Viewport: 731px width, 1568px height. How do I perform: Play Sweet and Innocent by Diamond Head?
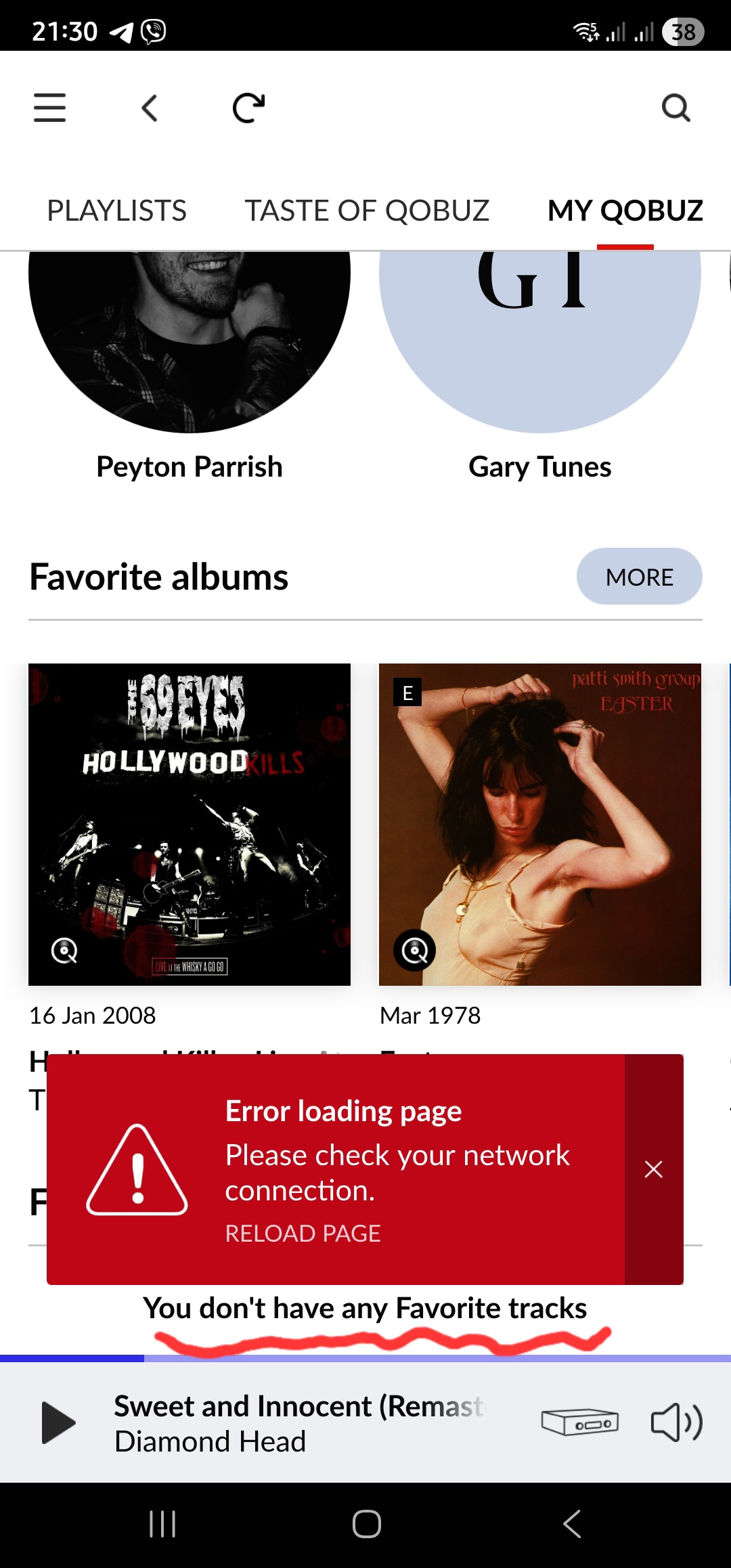click(x=58, y=1422)
